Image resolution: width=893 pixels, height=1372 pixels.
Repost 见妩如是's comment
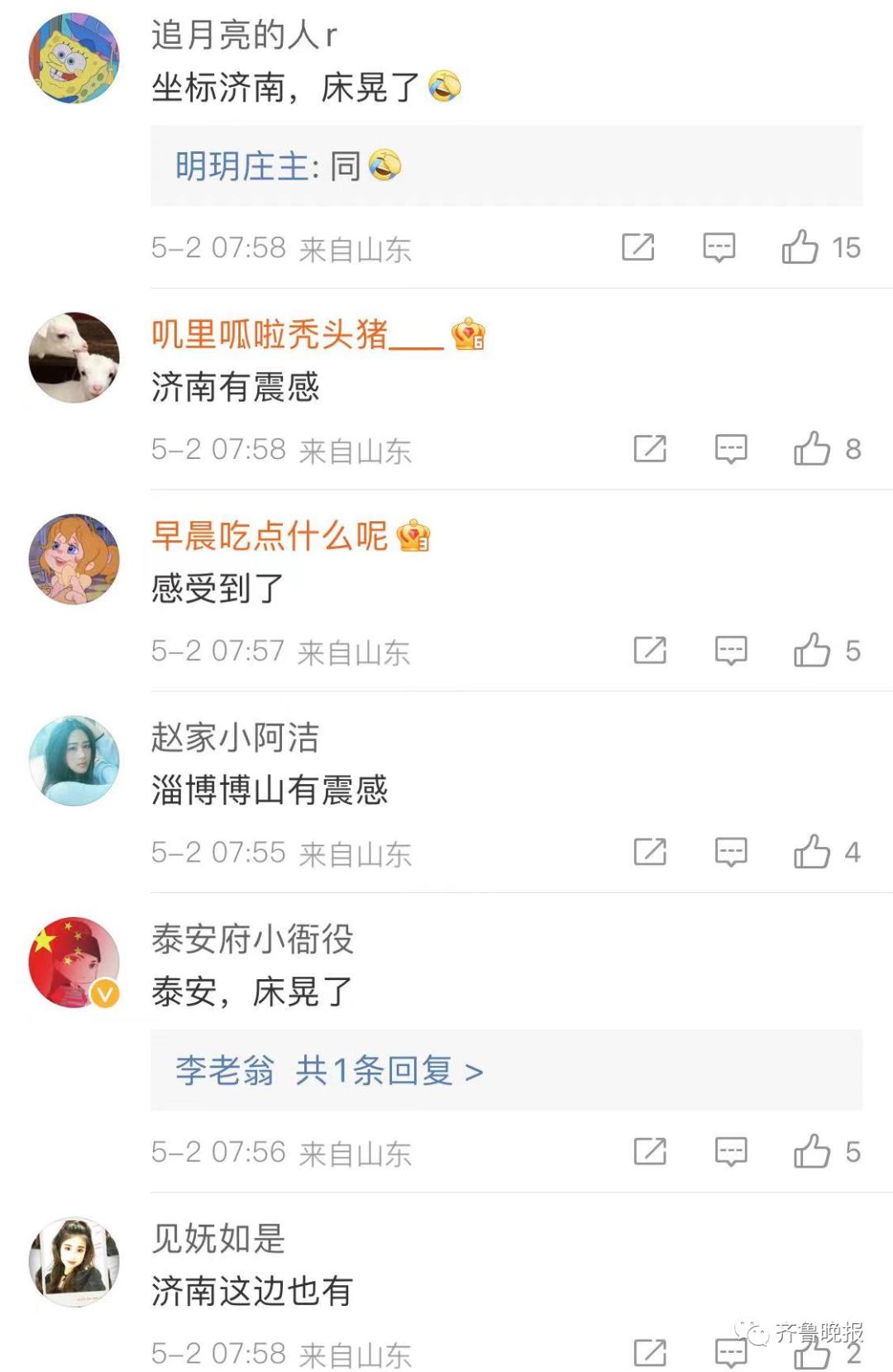(650, 1353)
